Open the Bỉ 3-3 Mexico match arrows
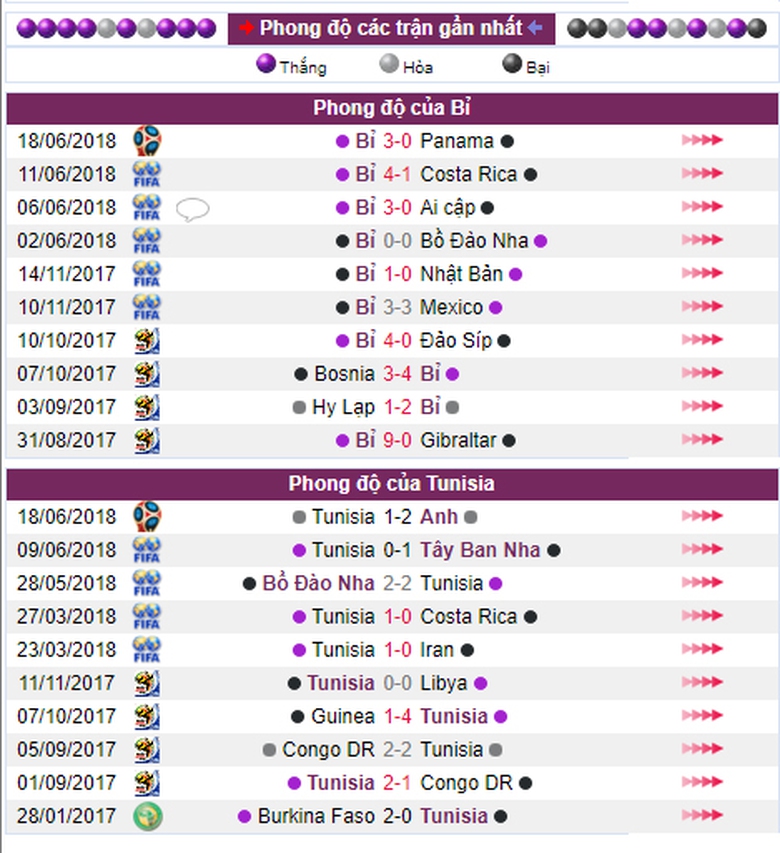The width and height of the screenshot is (780, 853). (x=702, y=307)
